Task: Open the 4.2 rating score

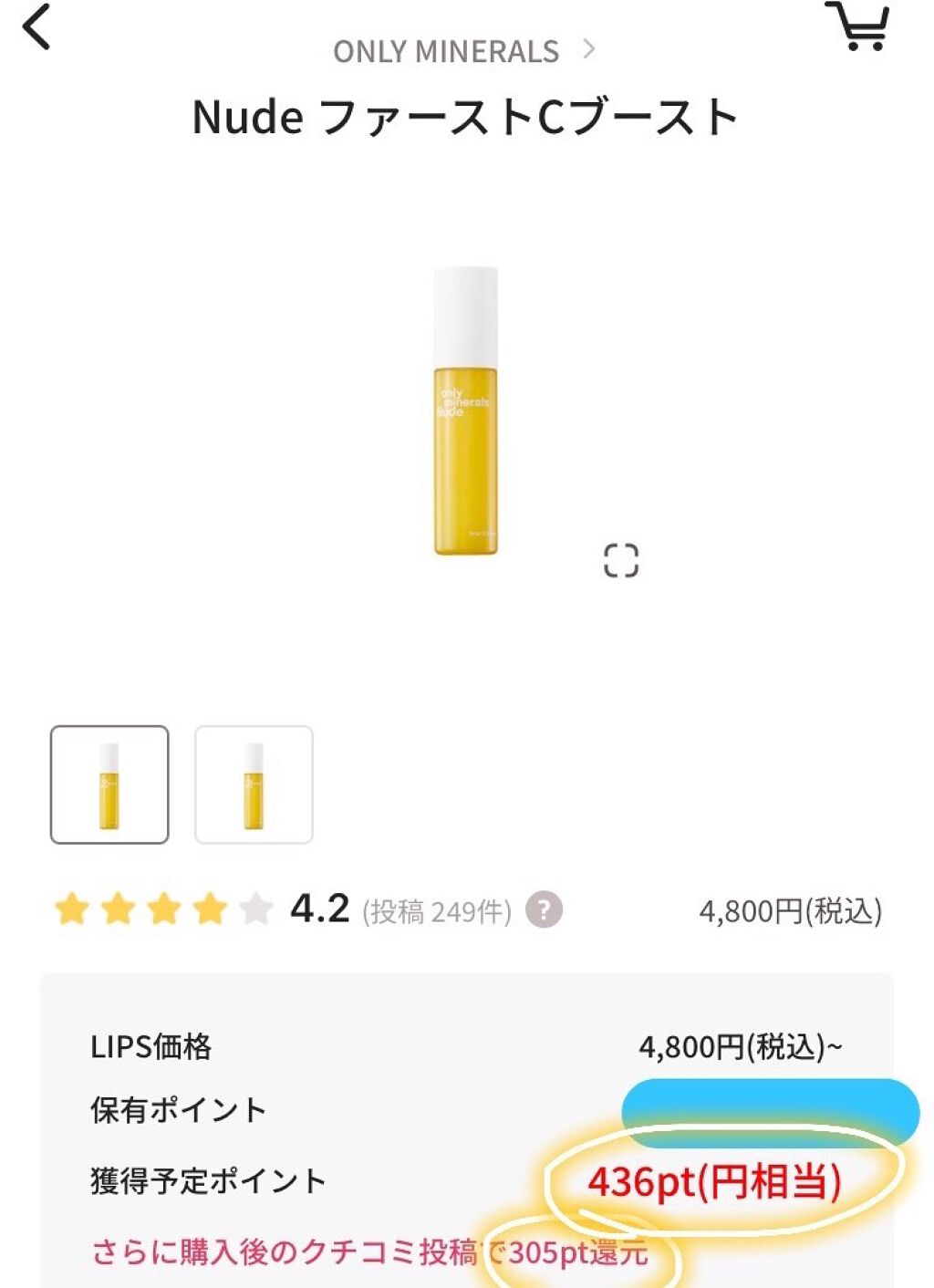Action: (321, 908)
